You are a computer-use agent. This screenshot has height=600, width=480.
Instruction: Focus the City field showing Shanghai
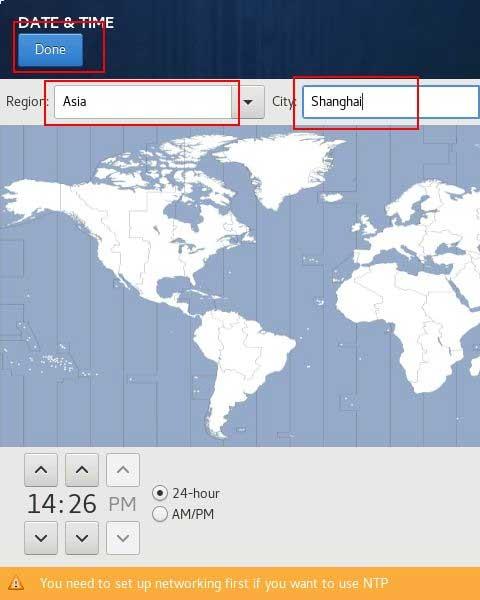coord(391,102)
